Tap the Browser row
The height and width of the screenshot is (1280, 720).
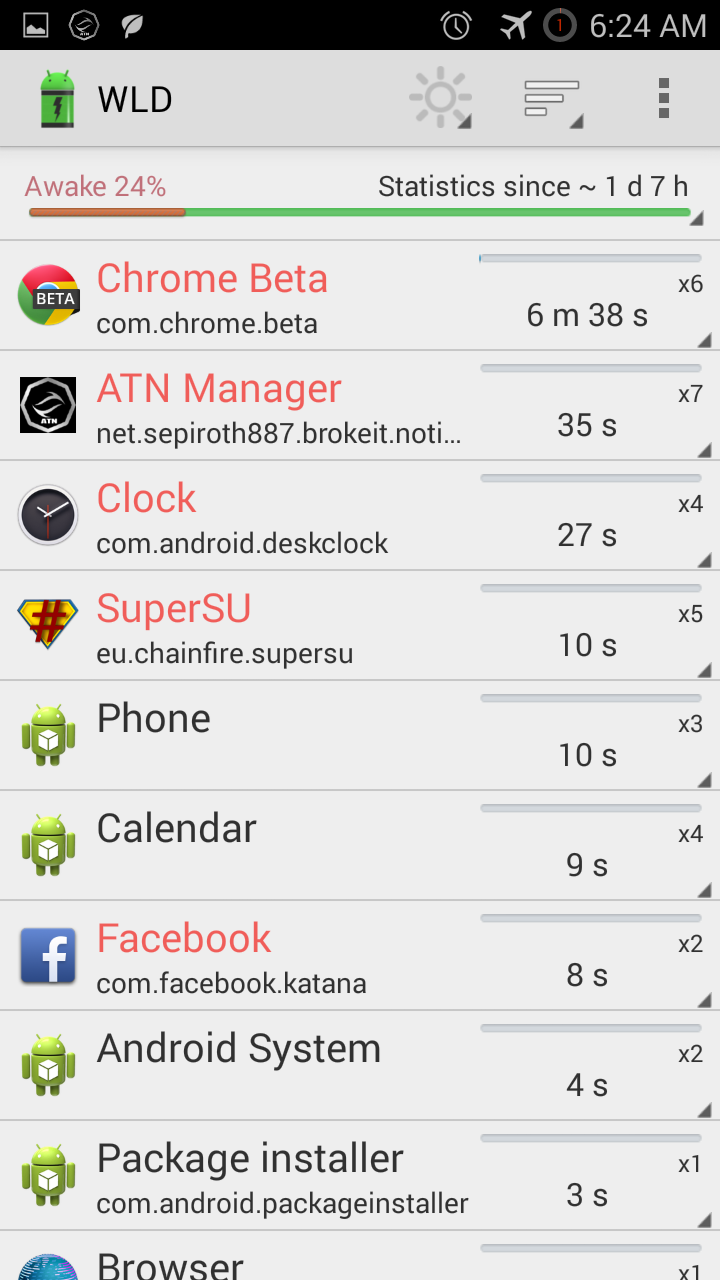(x=360, y=1260)
